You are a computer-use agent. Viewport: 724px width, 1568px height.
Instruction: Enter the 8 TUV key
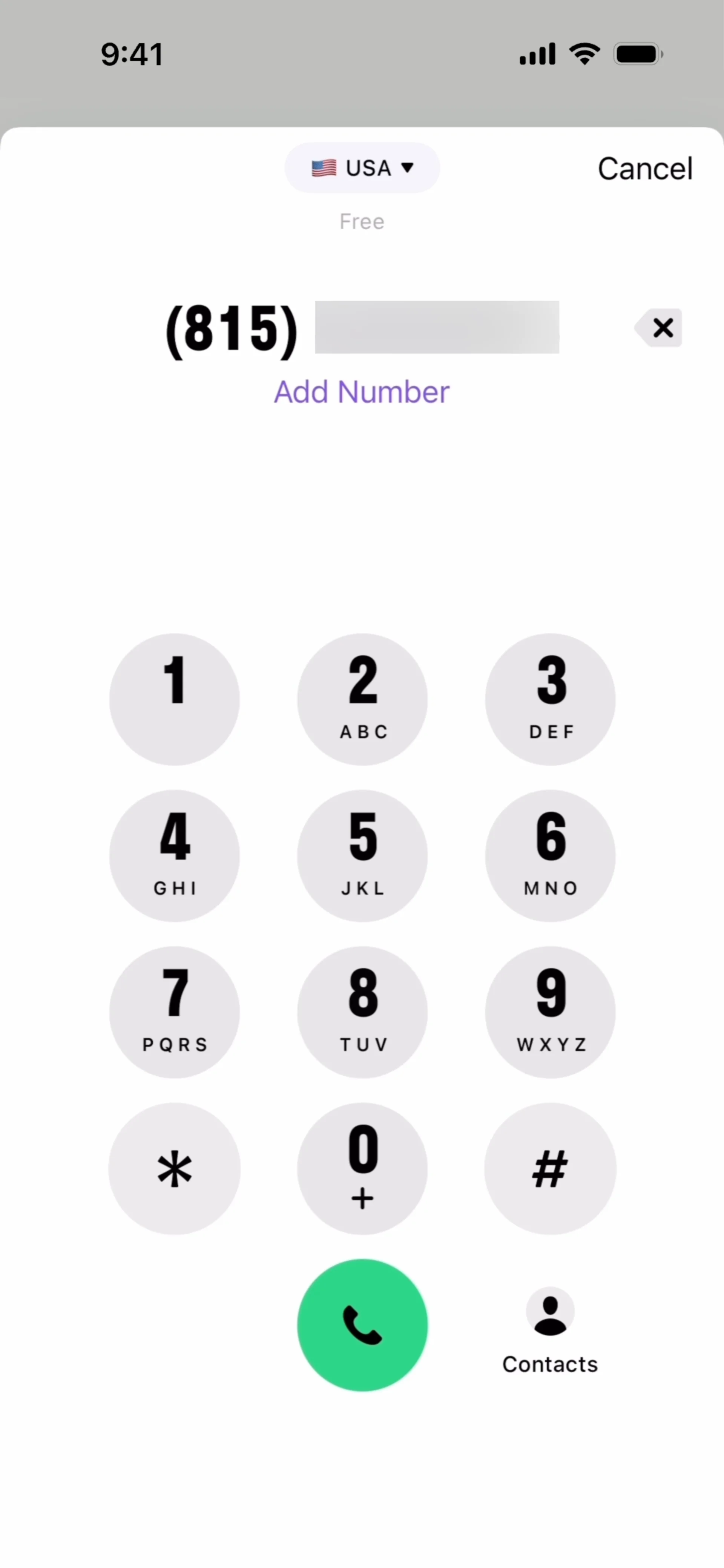point(362,1012)
